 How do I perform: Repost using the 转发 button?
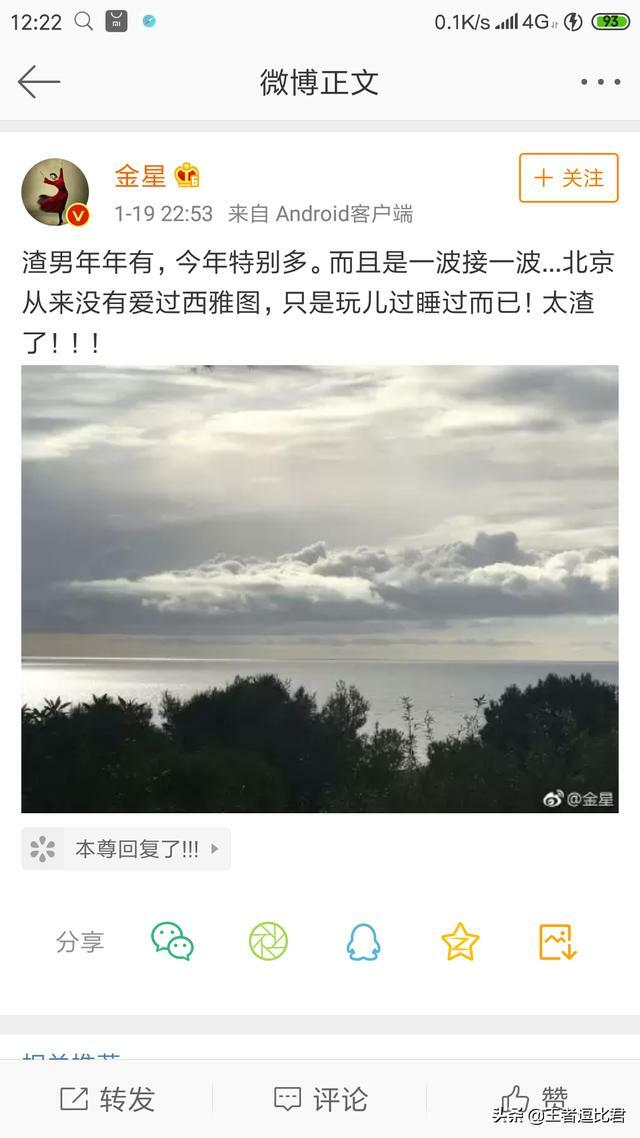point(107,1099)
